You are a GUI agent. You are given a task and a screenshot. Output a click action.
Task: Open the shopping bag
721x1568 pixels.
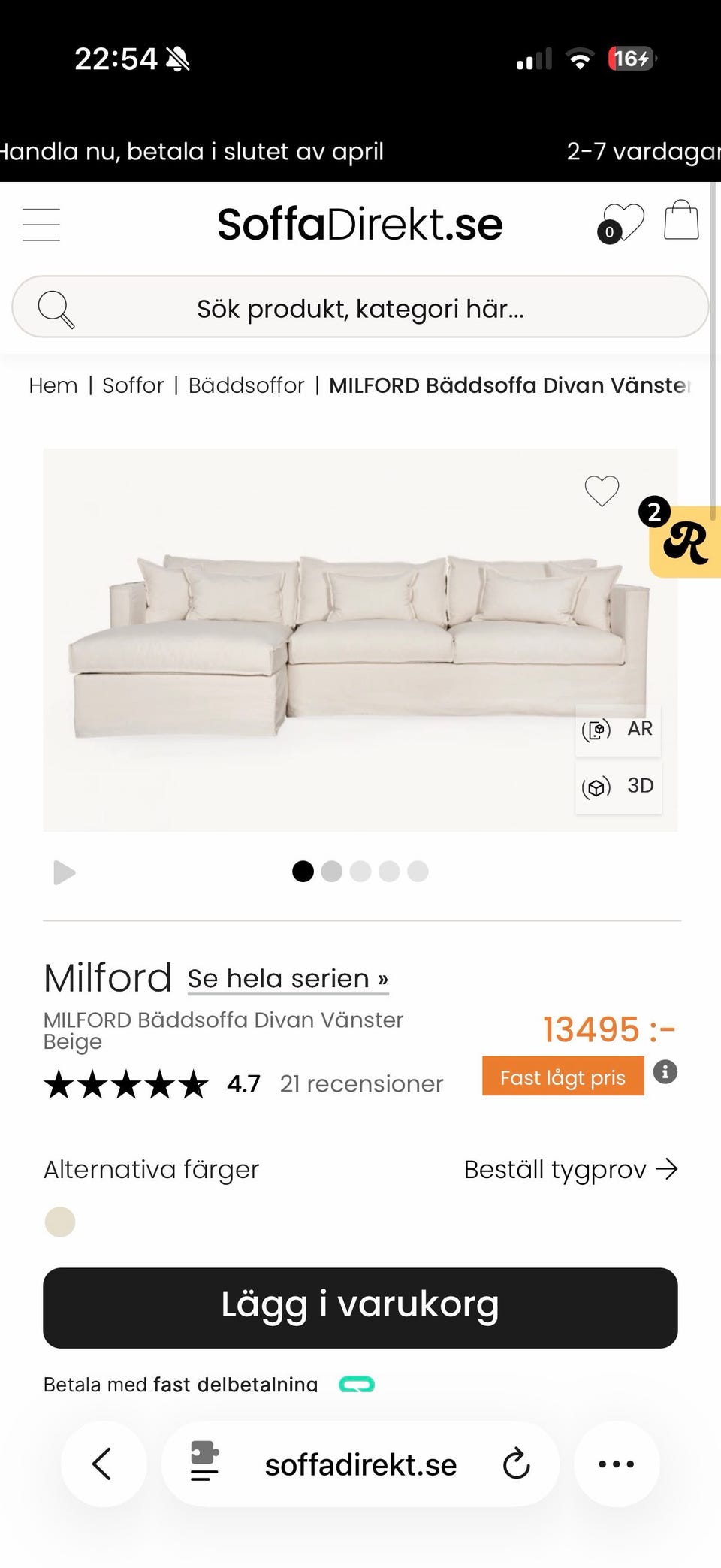[x=680, y=221]
